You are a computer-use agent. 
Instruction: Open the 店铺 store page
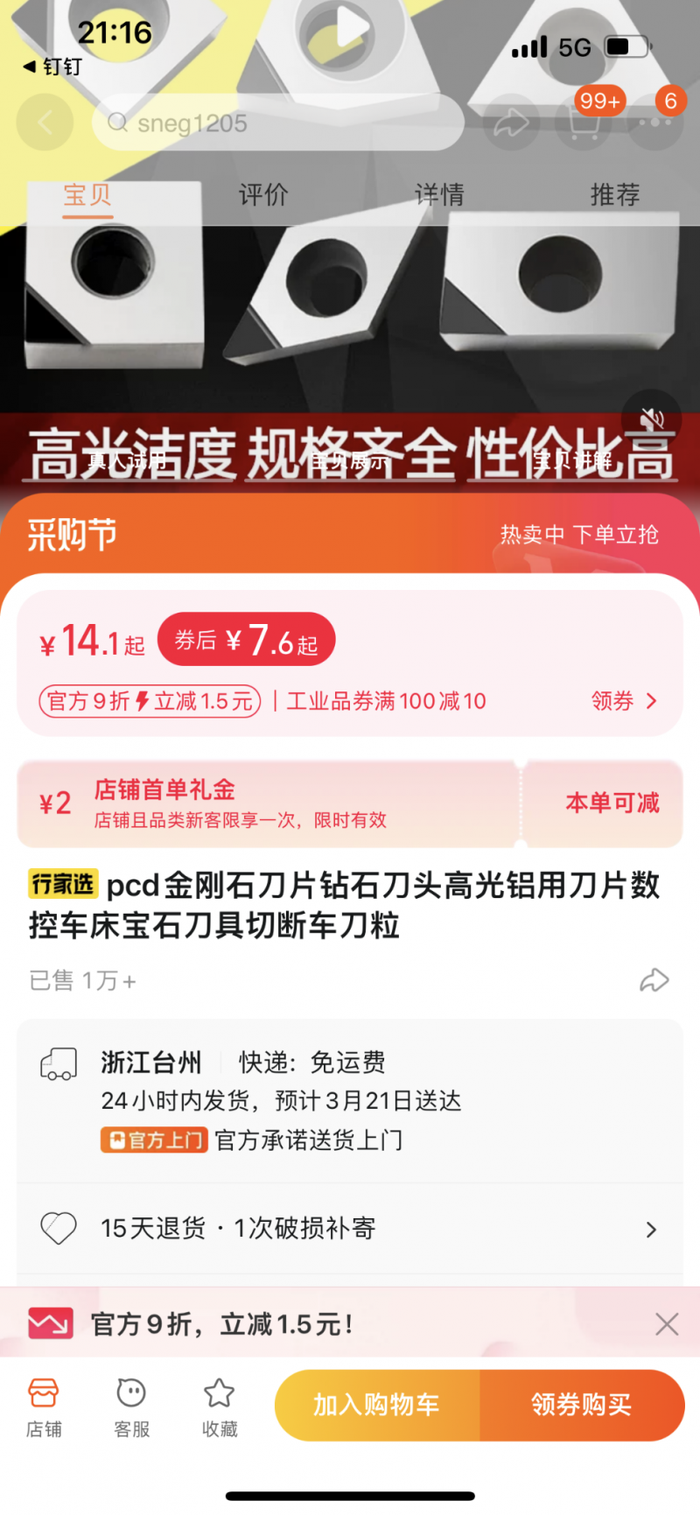pos(44,1406)
